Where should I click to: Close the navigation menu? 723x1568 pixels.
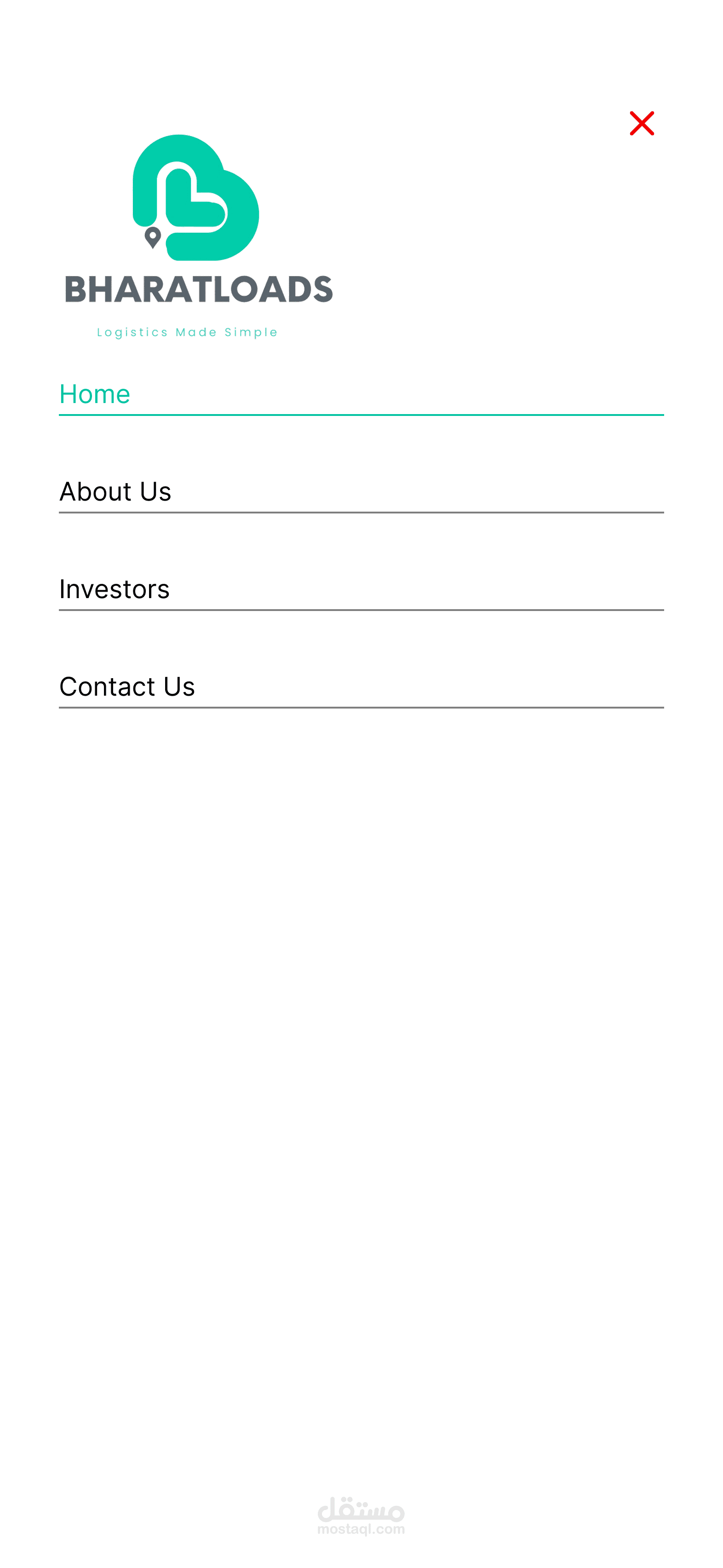point(642,124)
